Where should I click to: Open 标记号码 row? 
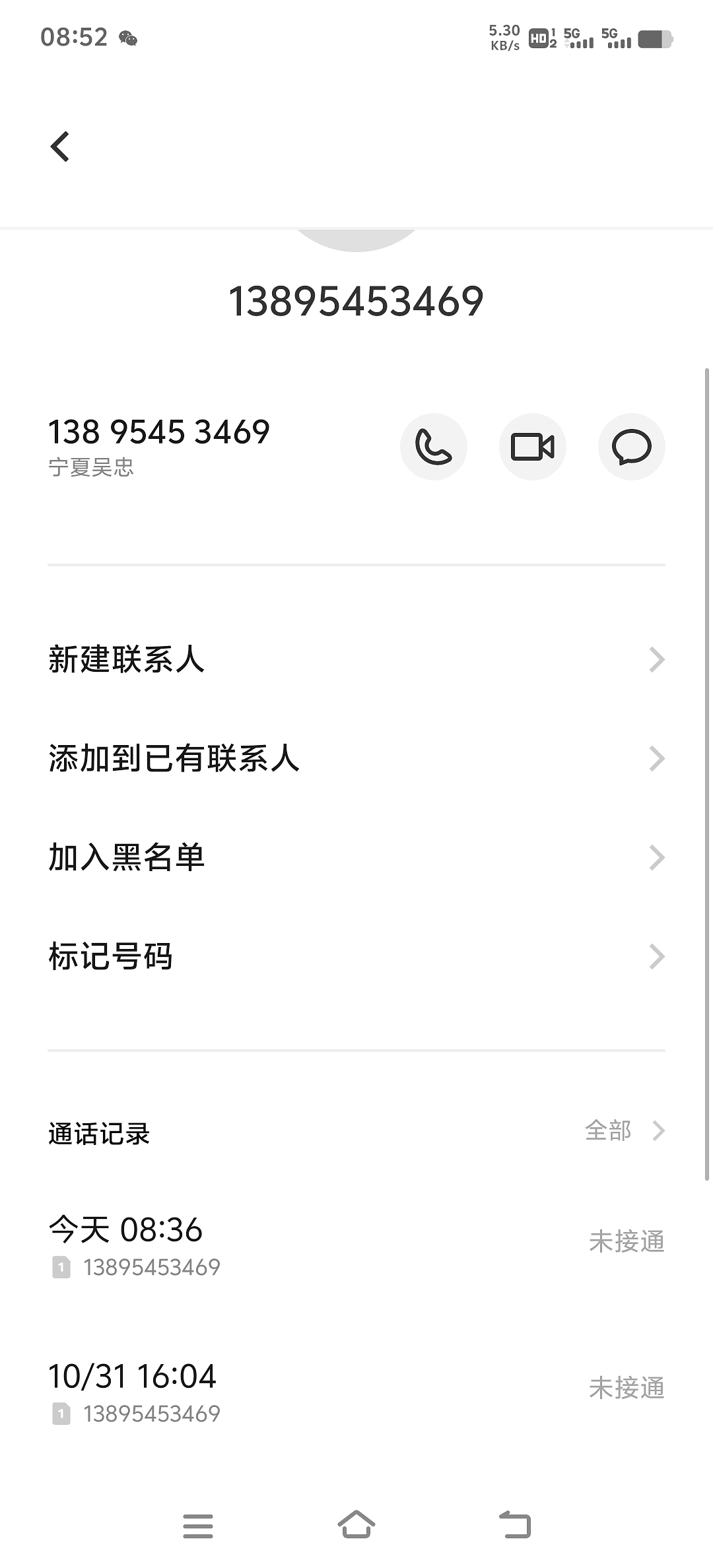[356, 956]
